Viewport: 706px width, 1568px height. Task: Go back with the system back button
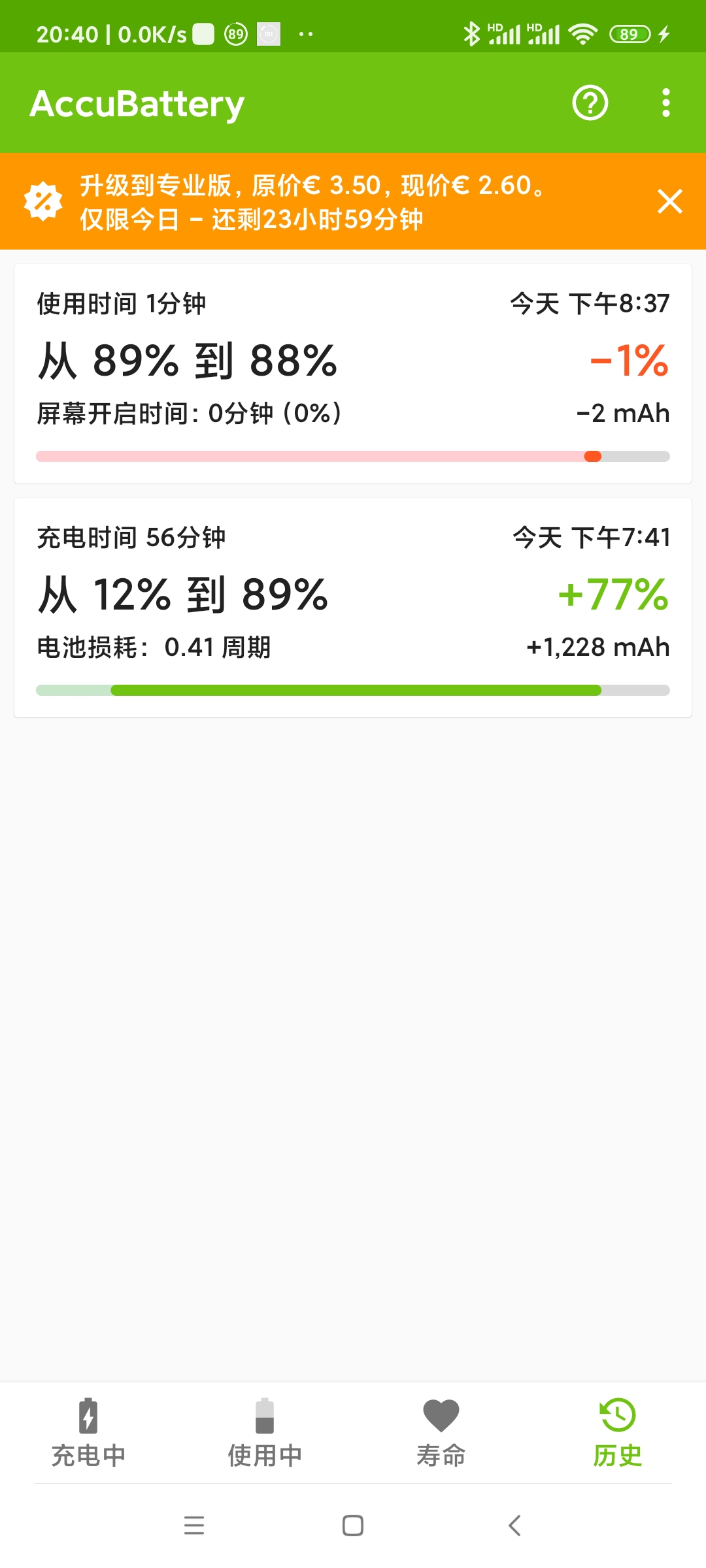pos(514,1526)
